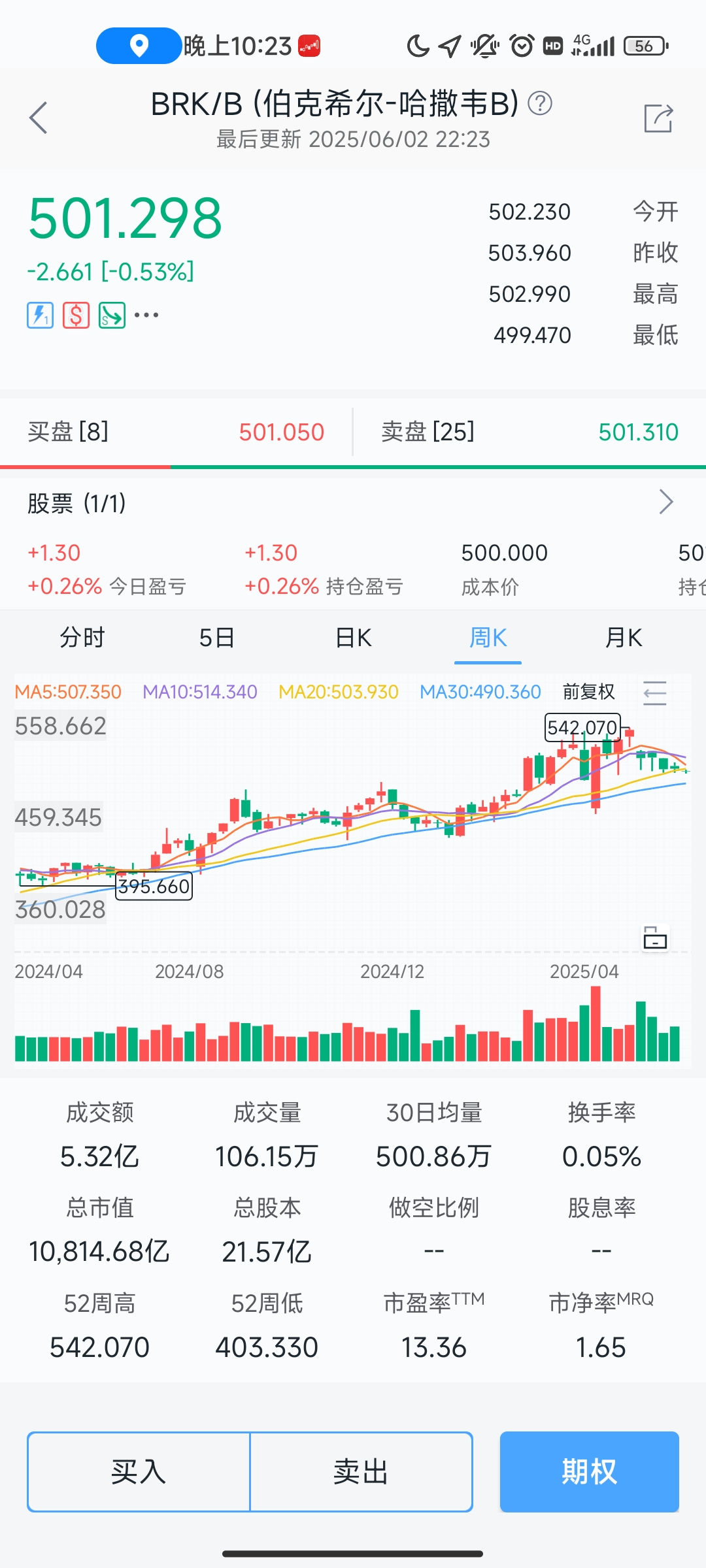The height and width of the screenshot is (1568, 706).
Task: Tap the 卖出 sell button
Action: pos(361,1472)
